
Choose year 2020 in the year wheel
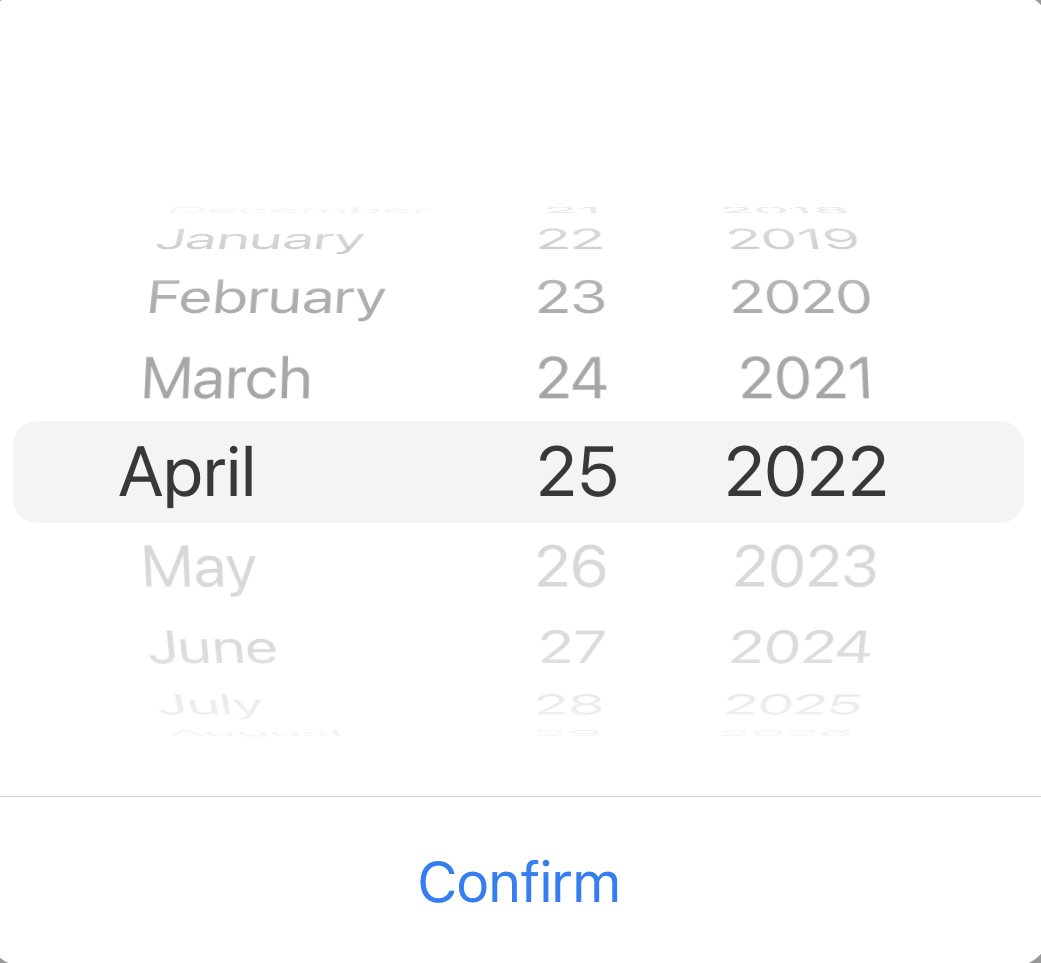click(801, 297)
